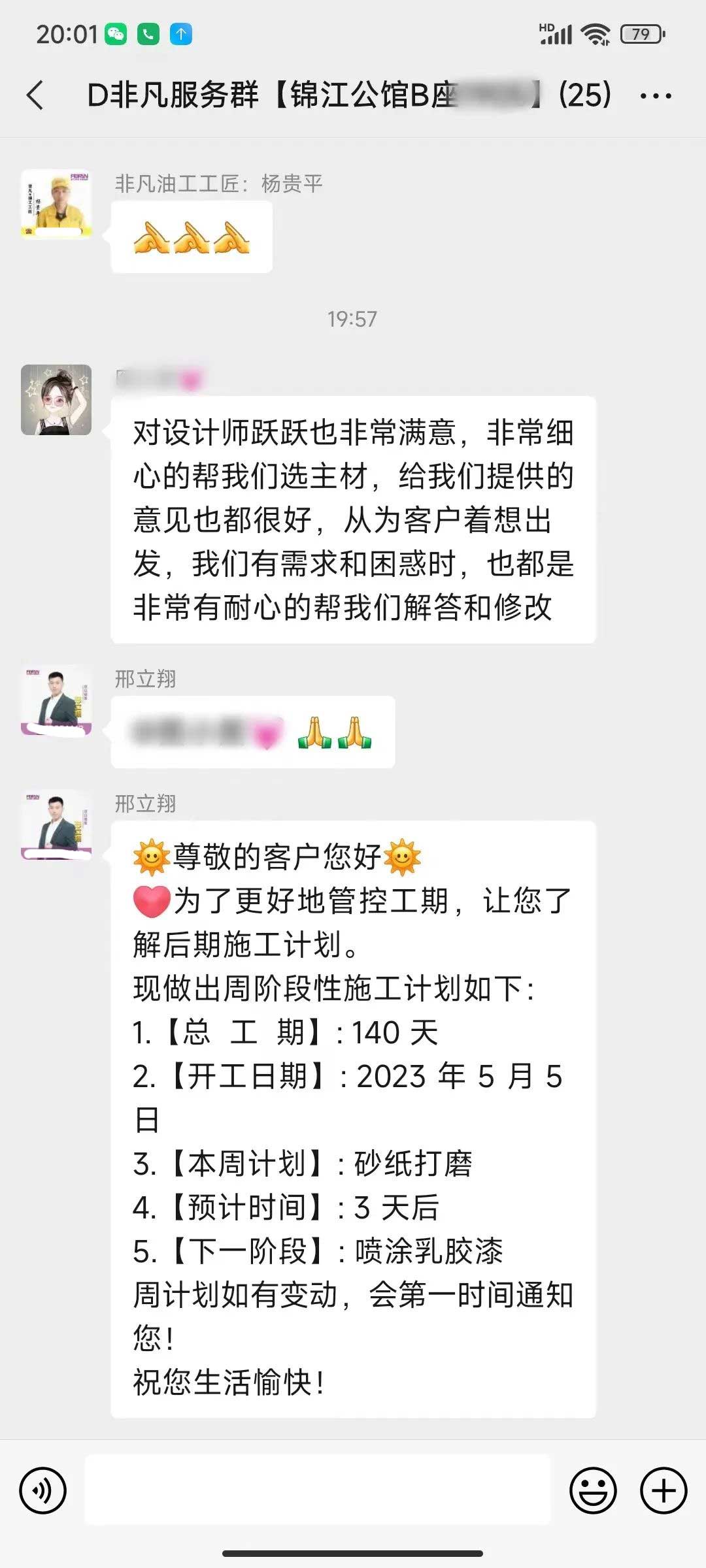
Task: Open 杨贵平's avatar in yellow uniform
Action: (56, 204)
